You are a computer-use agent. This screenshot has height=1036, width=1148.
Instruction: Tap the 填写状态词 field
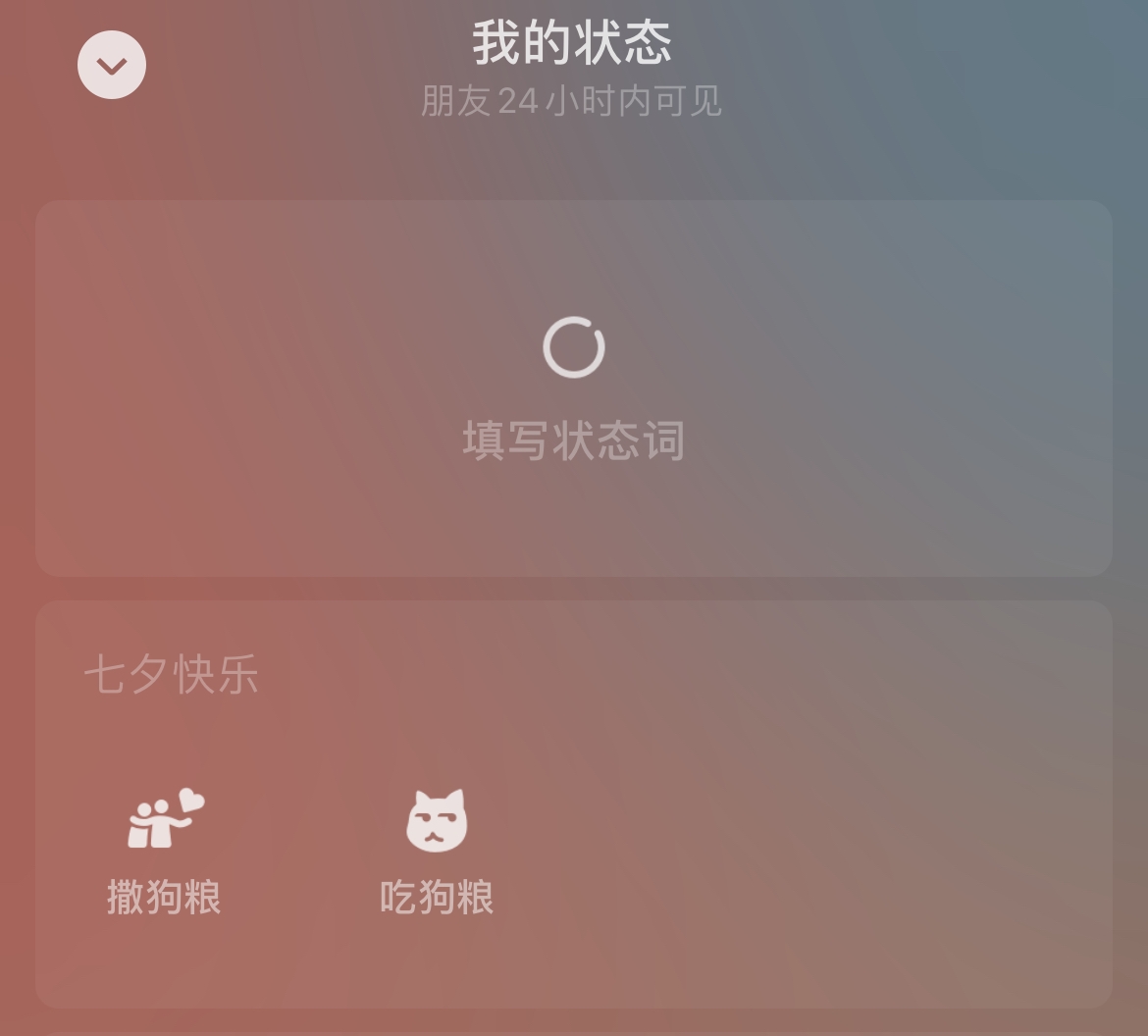point(573,440)
